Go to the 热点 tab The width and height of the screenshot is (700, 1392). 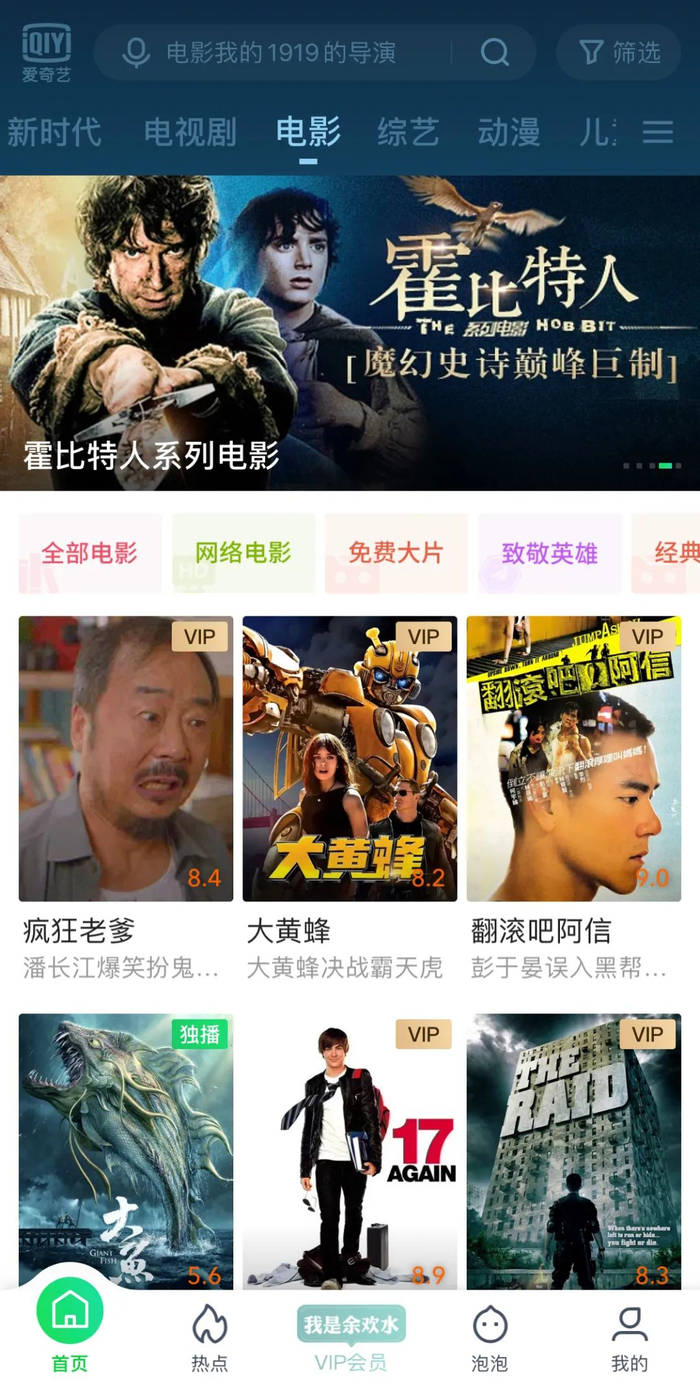click(209, 1338)
